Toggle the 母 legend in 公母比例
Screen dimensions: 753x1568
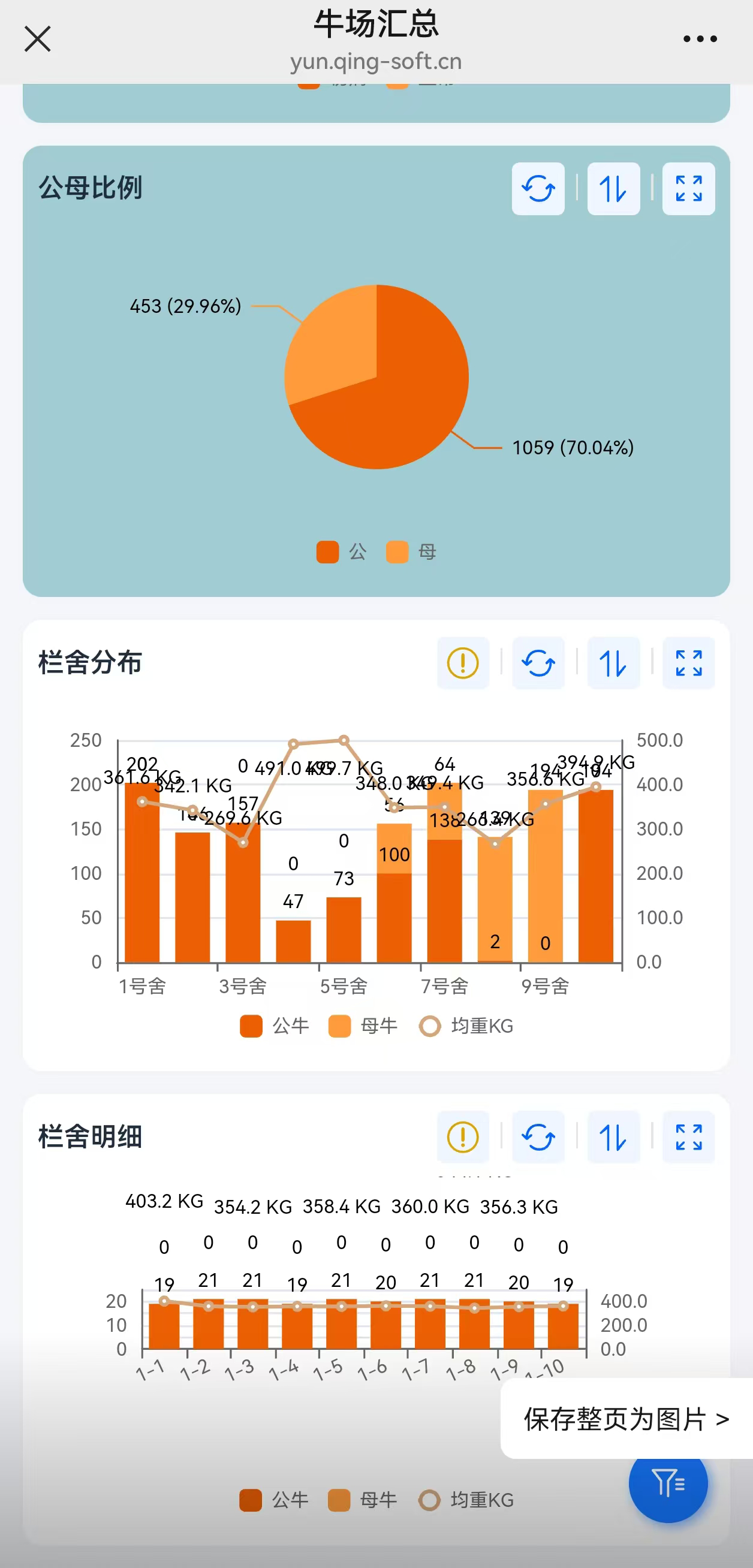tap(412, 552)
